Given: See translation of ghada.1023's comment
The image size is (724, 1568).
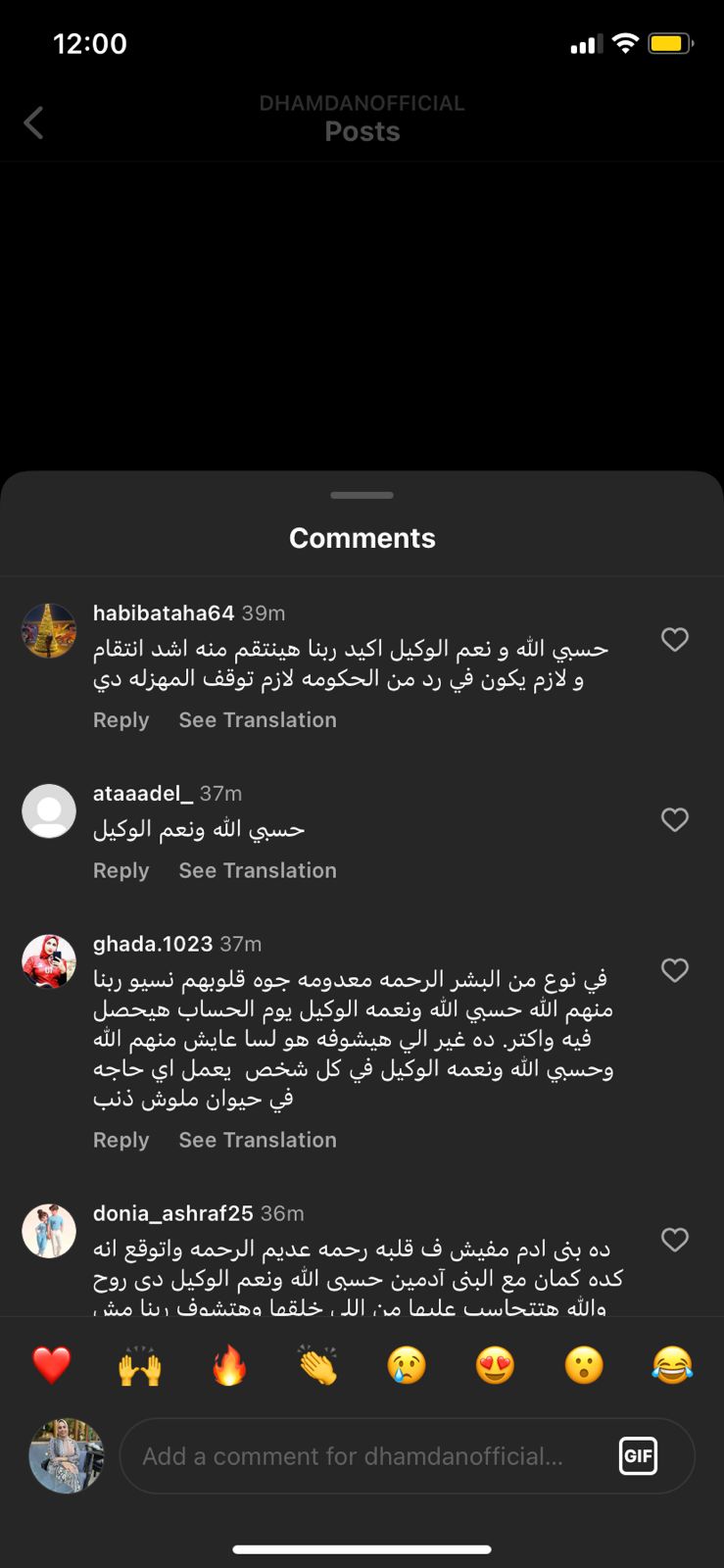Looking at the screenshot, I should click(x=257, y=1140).
